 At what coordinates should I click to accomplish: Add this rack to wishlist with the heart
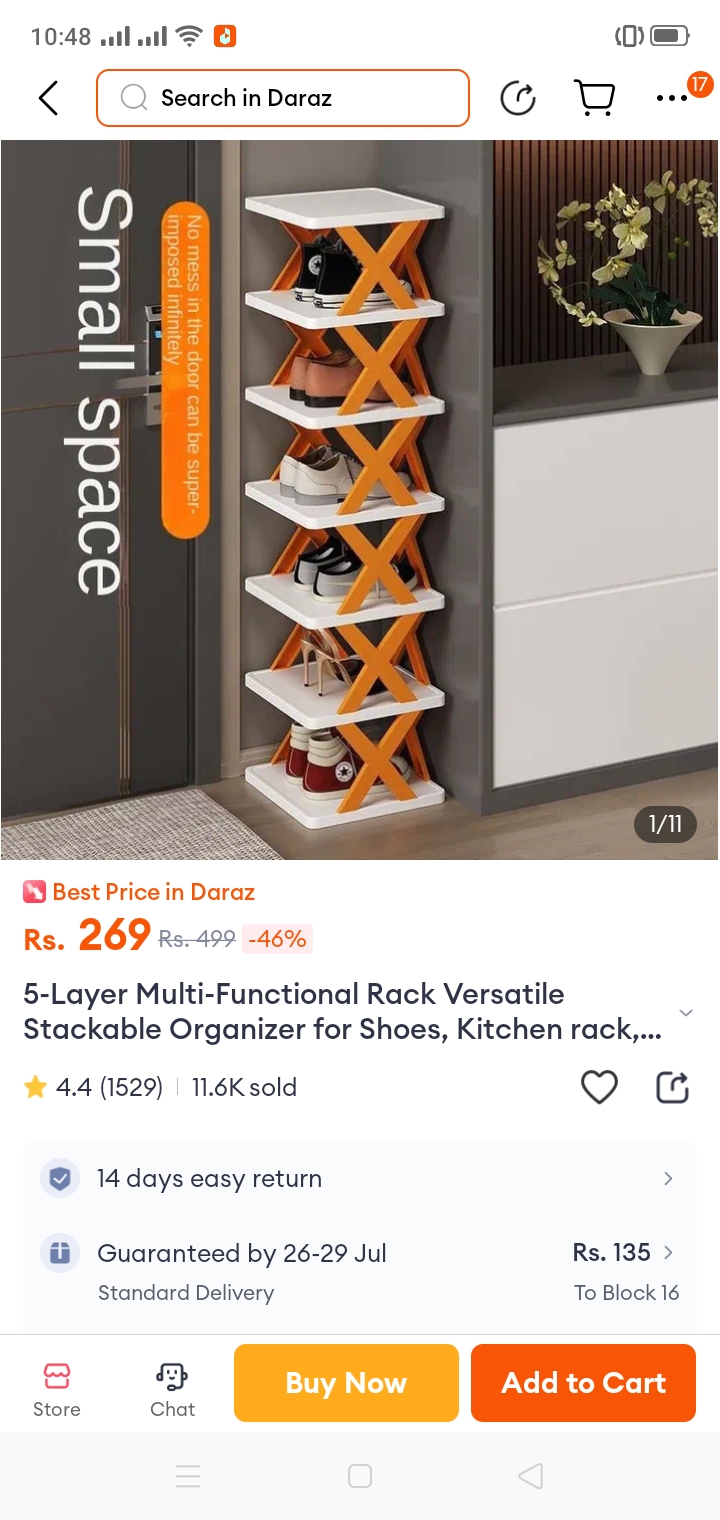599,1087
